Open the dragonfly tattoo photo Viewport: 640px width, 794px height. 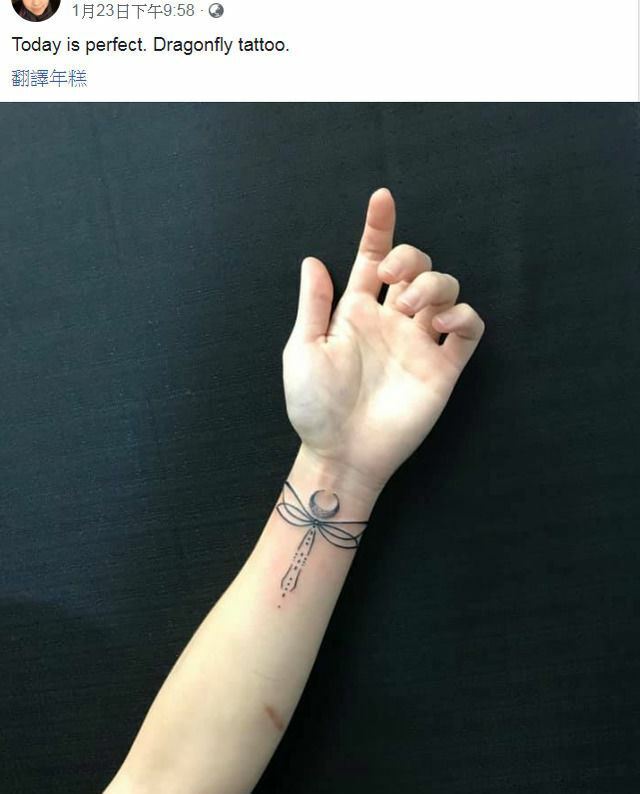320,448
